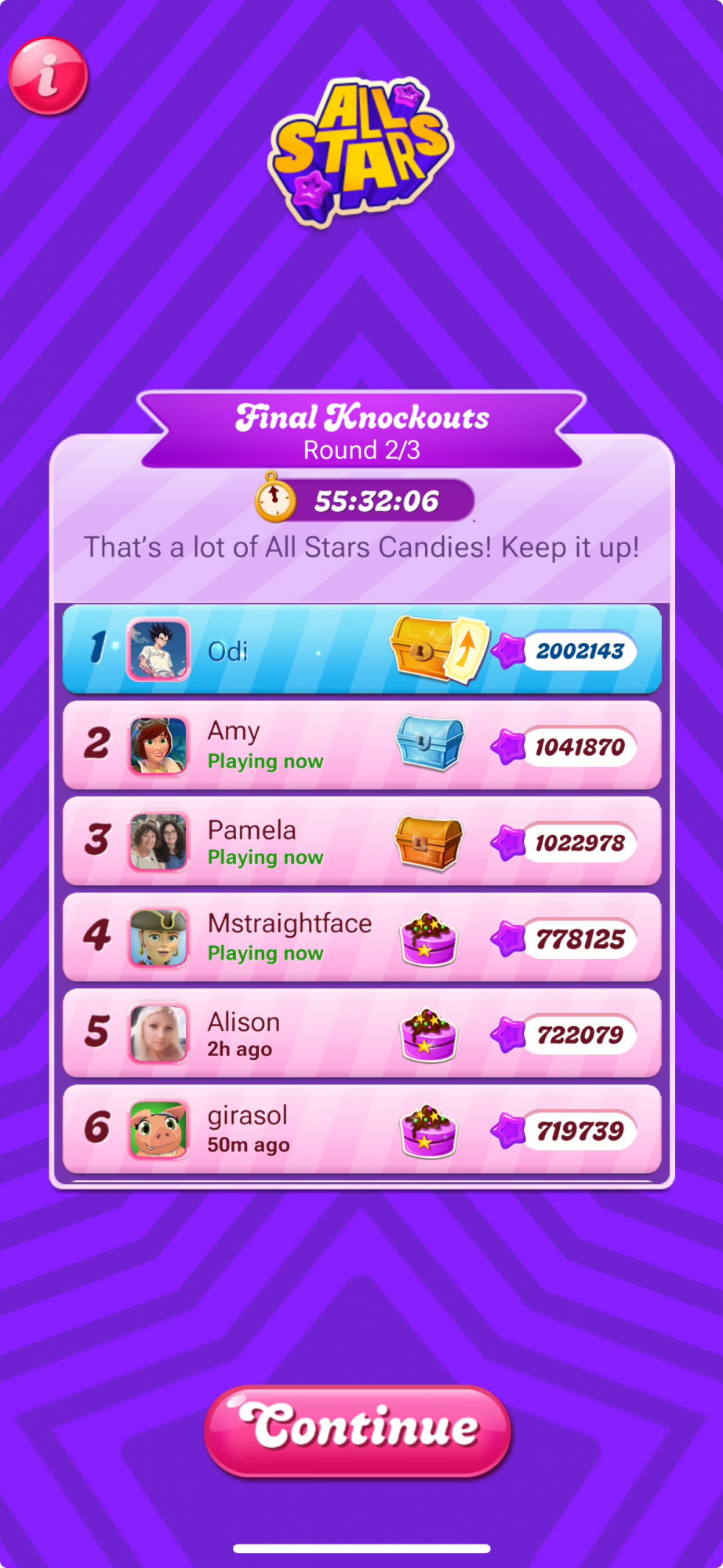Open Mstraightface's leaderboard row
Viewport: 723px width, 1568px height.
[361, 938]
